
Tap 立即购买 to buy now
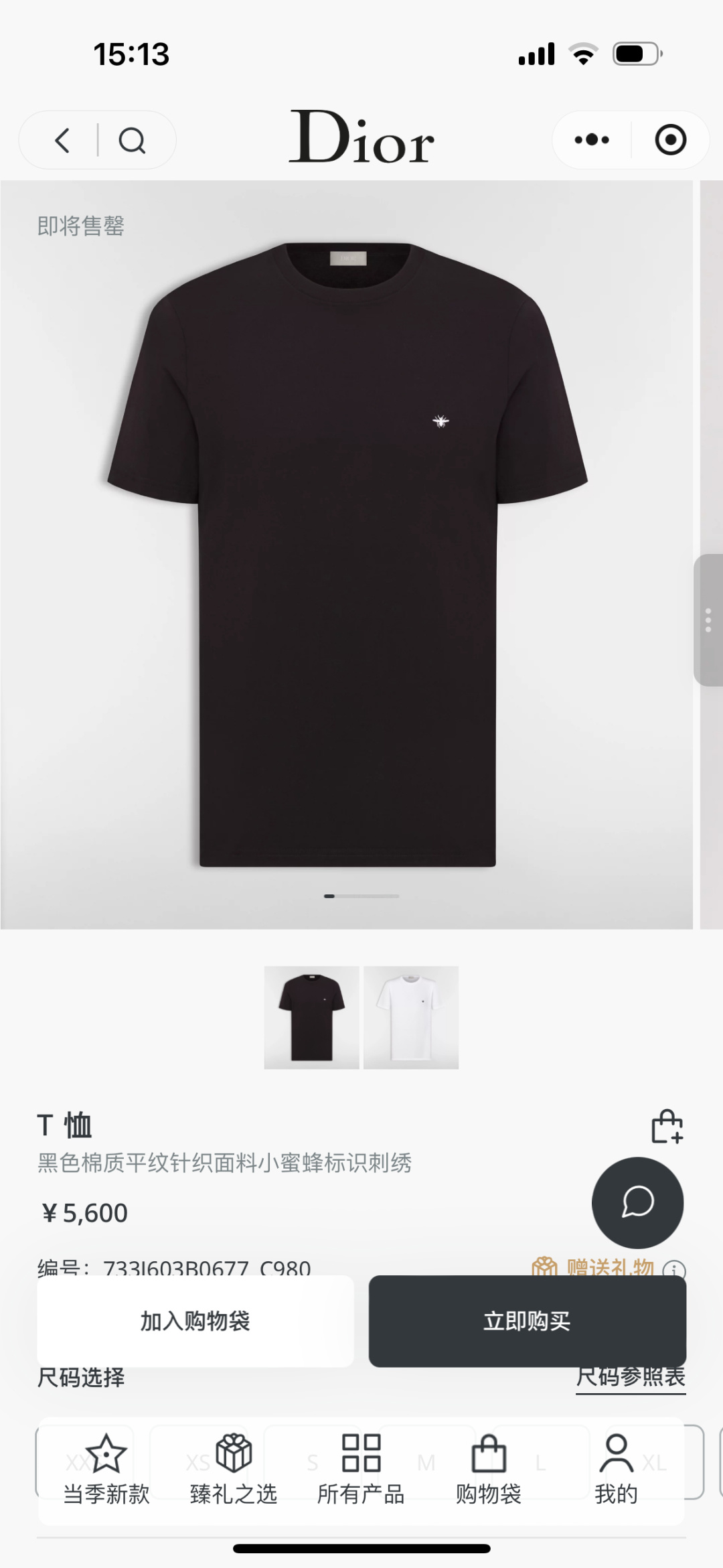pos(527,1321)
